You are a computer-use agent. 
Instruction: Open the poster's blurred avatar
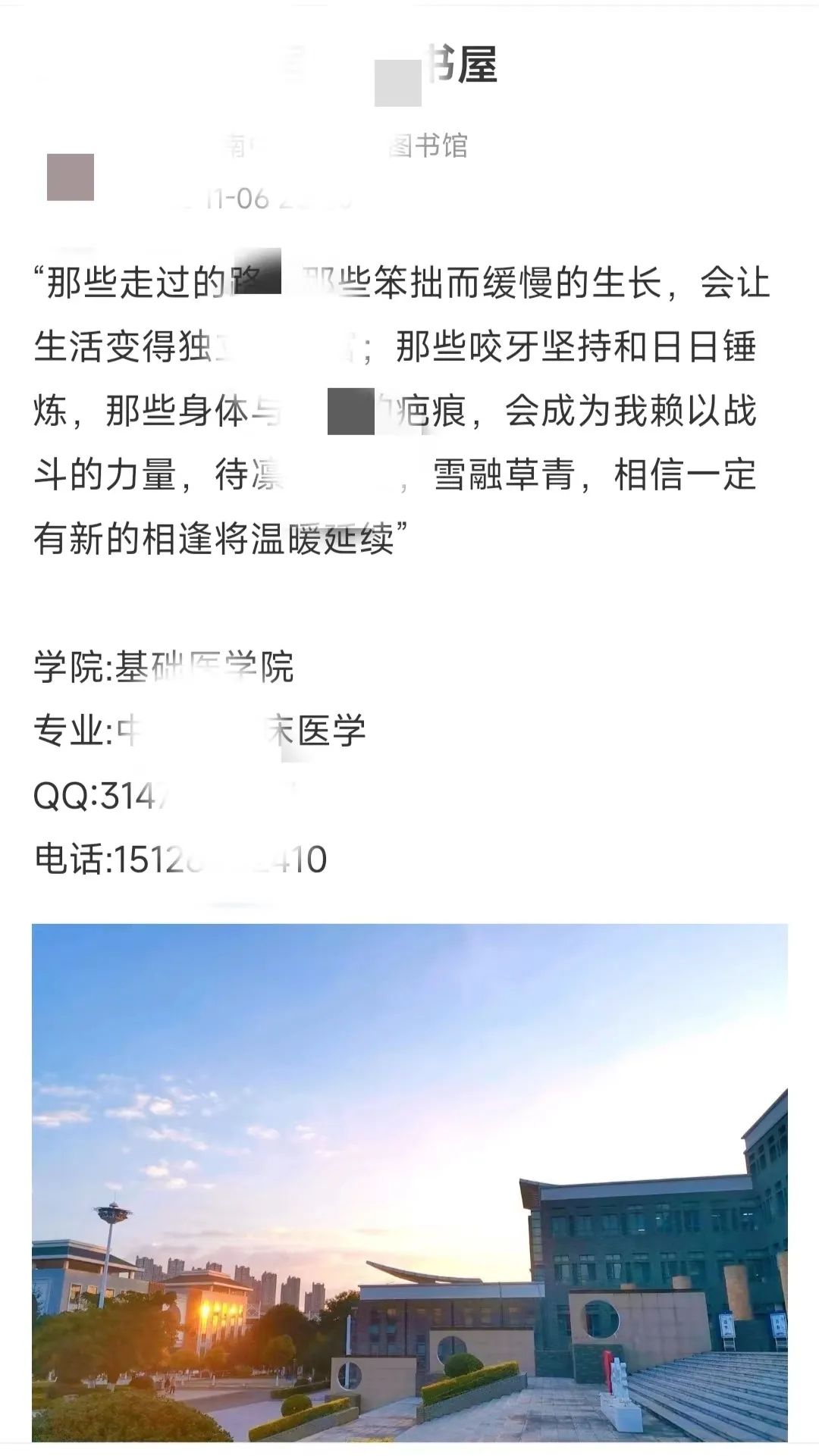71,177
